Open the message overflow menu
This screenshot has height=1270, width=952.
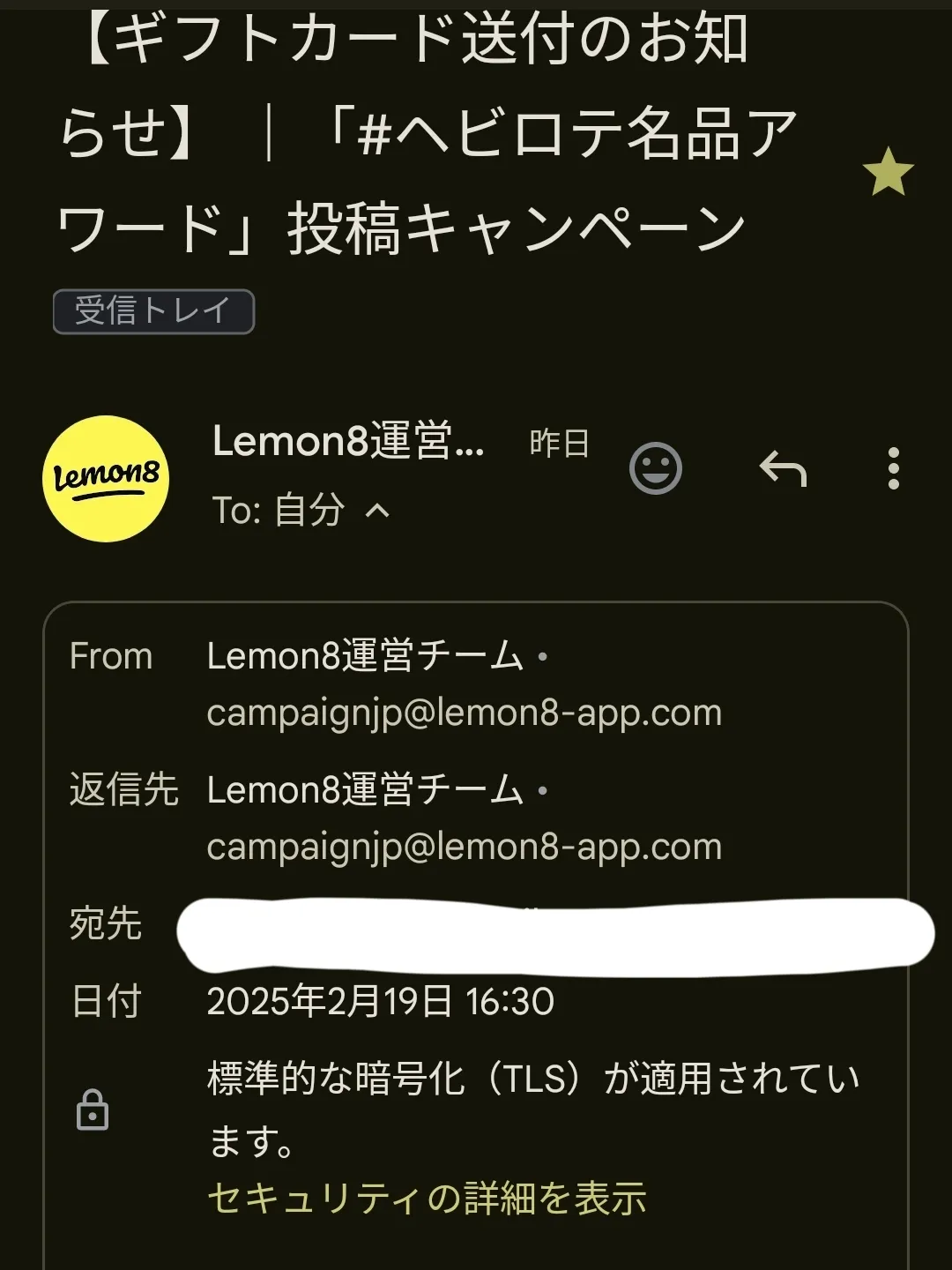coord(893,468)
